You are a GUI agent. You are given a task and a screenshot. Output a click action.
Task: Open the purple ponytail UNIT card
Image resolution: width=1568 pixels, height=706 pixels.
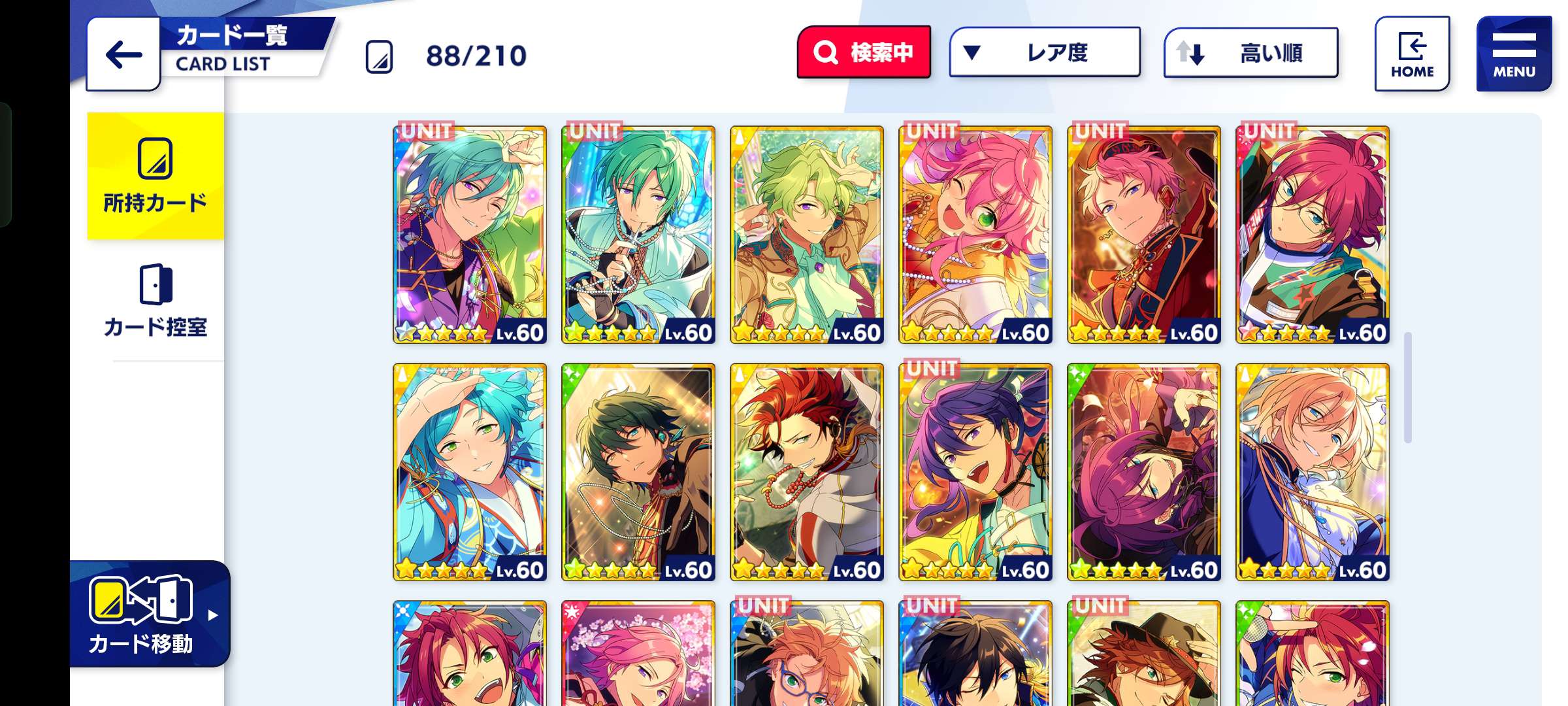[975, 472]
